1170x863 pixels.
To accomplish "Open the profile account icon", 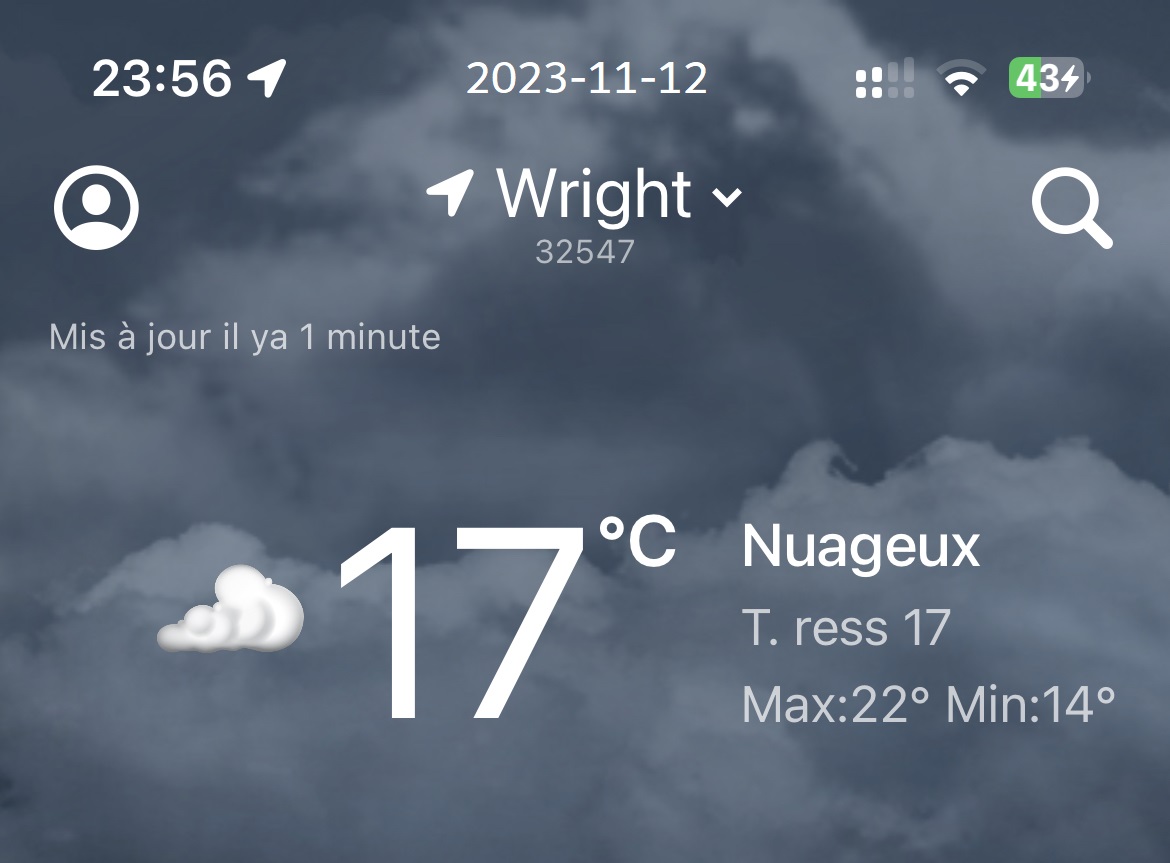I will (x=96, y=208).
